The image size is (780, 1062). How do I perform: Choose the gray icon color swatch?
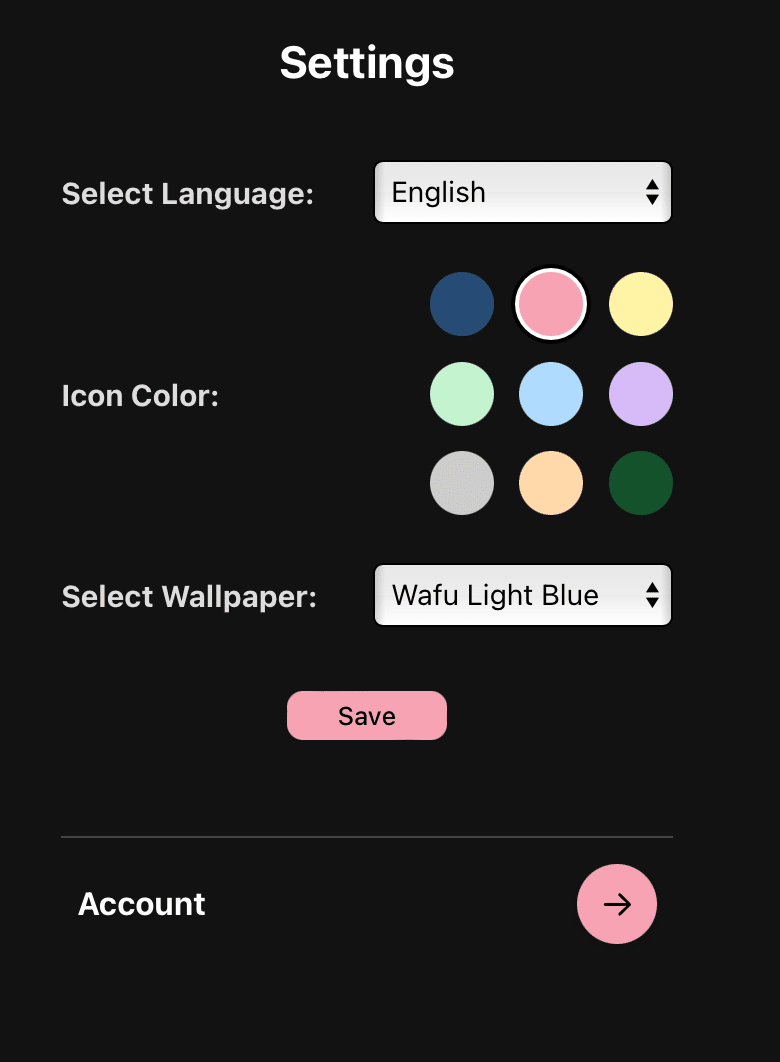pos(462,483)
